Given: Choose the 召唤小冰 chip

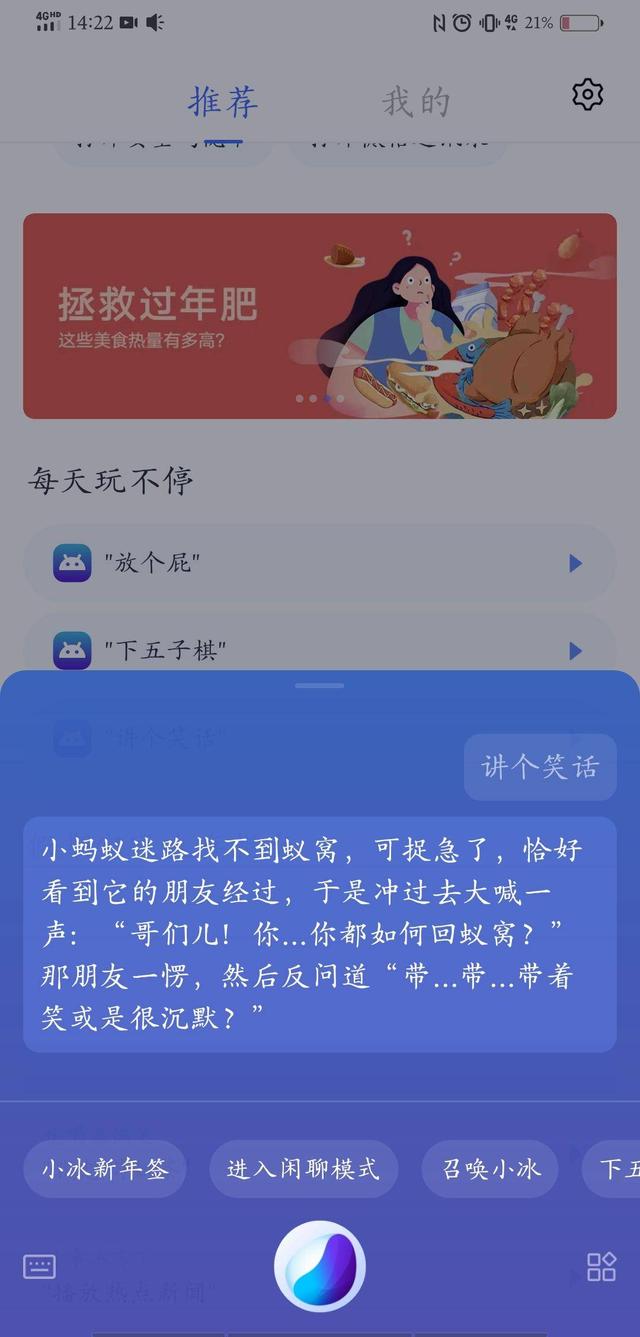Looking at the screenshot, I should click(491, 1169).
